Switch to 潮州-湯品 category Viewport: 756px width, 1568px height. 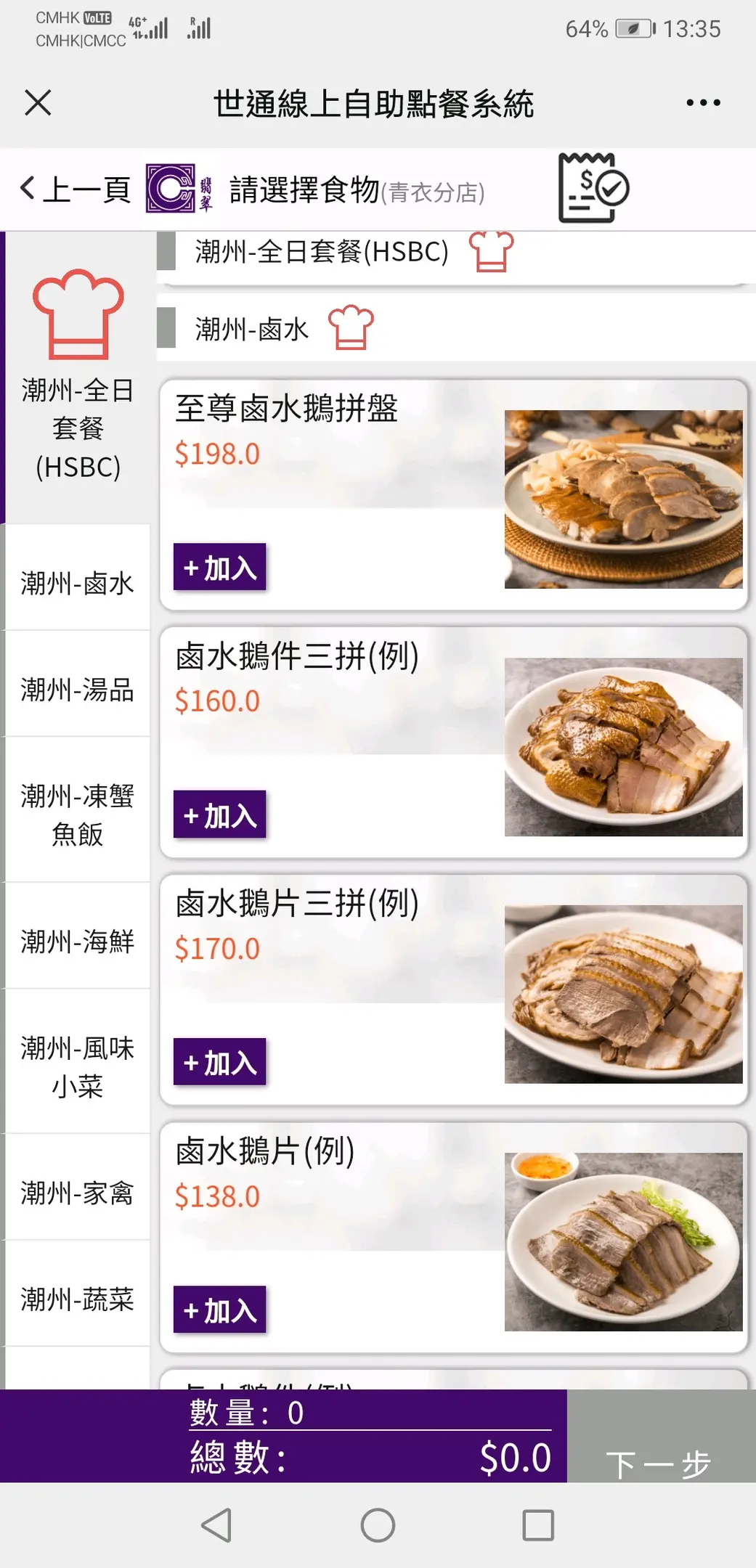click(78, 690)
